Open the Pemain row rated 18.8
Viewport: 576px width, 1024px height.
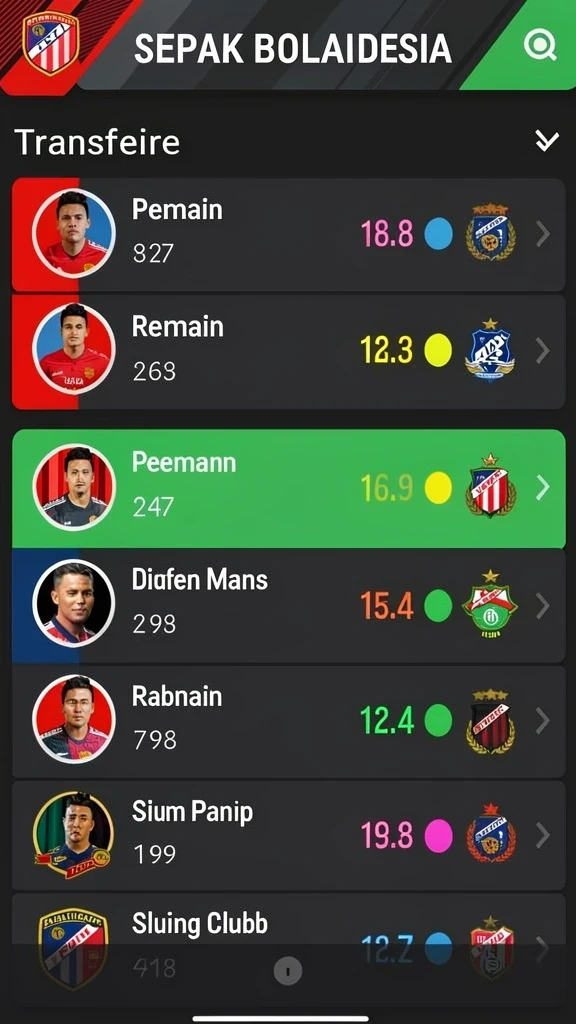[x=289, y=234]
